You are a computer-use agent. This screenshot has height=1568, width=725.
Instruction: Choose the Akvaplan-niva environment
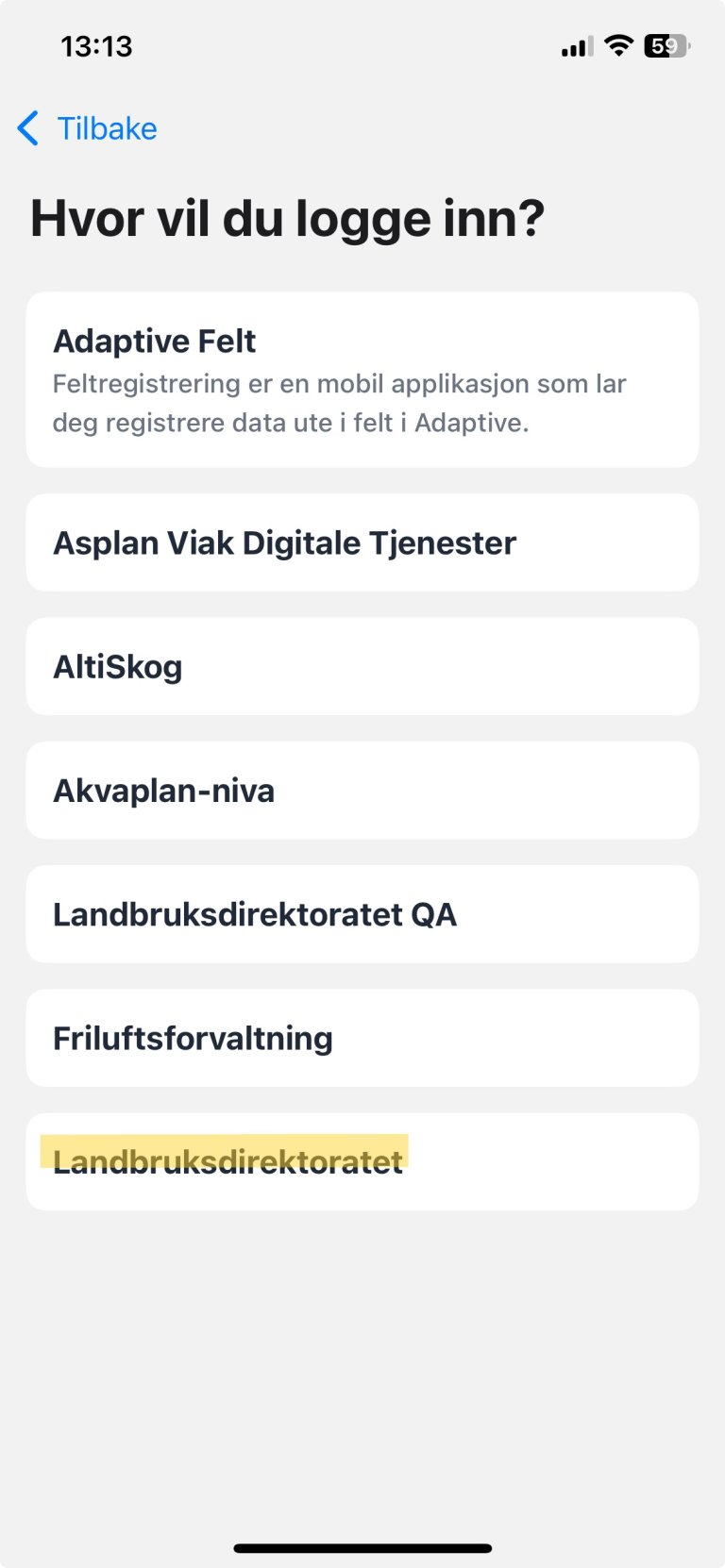(362, 791)
